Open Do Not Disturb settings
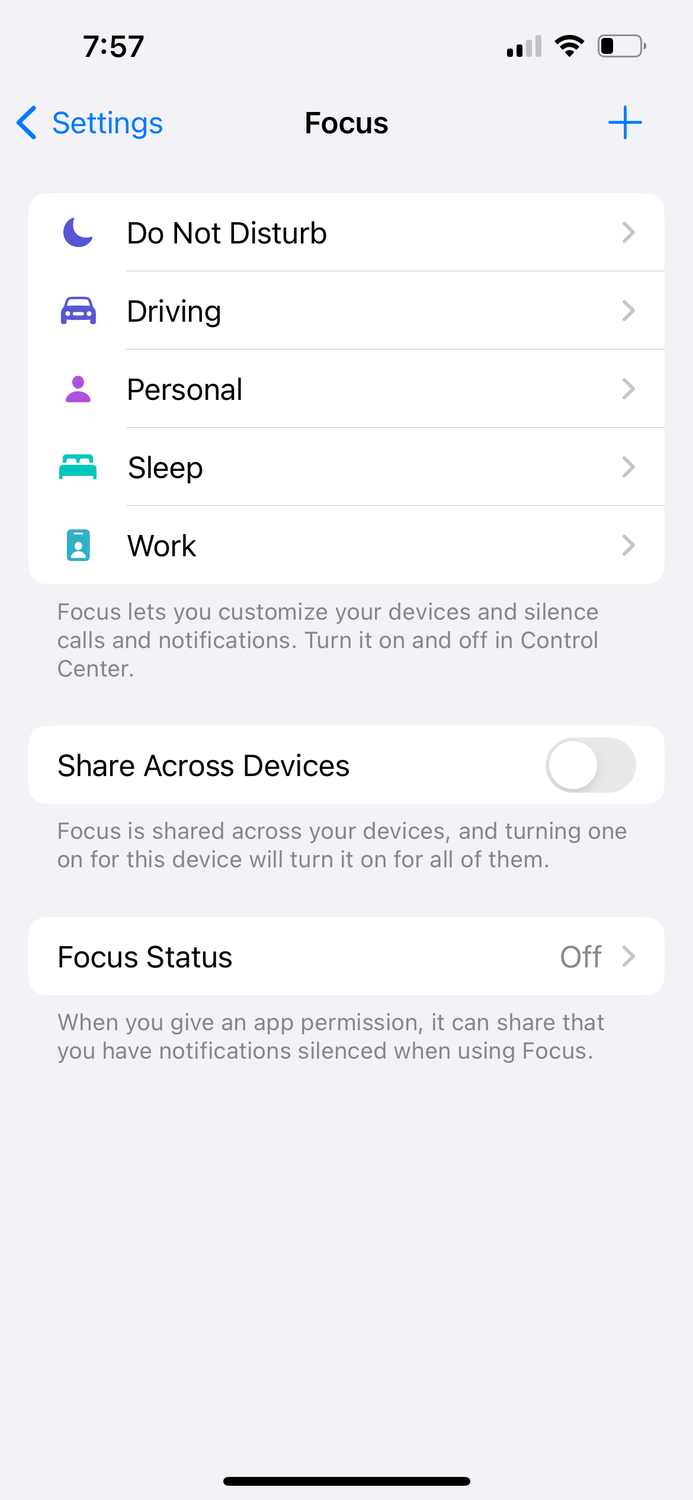 tap(346, 233)
